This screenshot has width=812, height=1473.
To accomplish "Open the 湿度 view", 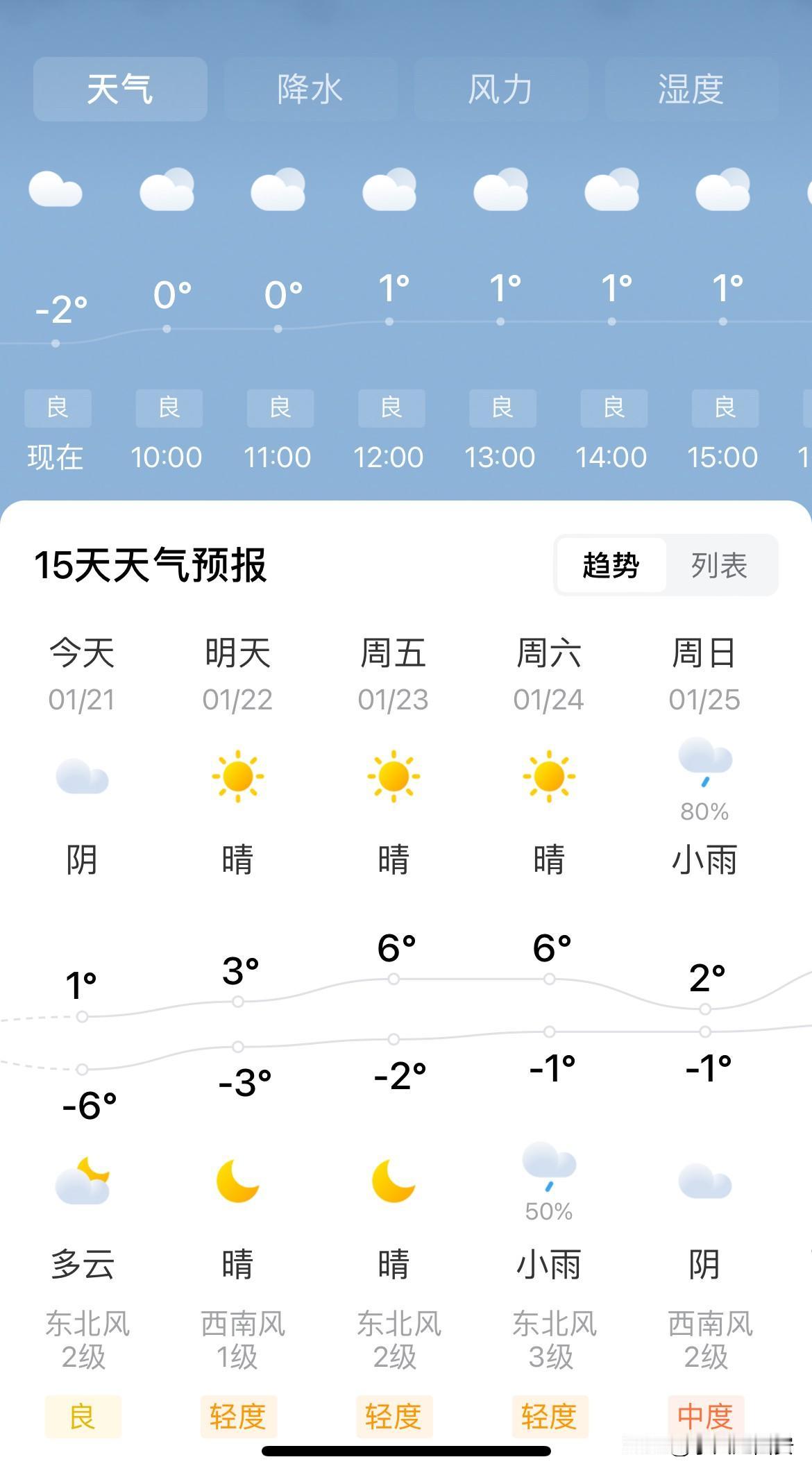I will (x=691, y=89).
